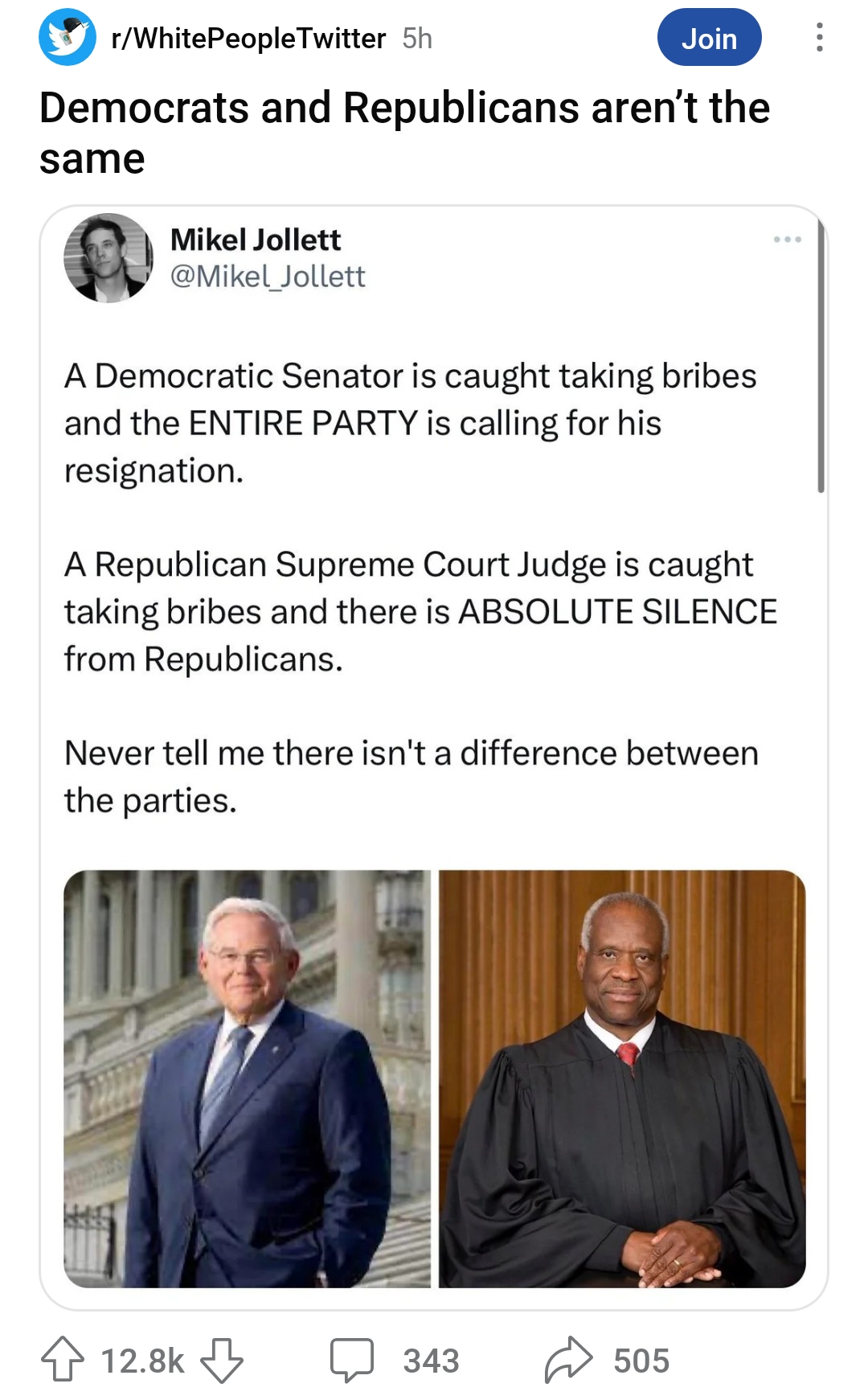868x1400 pixels.
Task: Join the r/WhitePeopleTwitter community
Action: coord(708,38)
